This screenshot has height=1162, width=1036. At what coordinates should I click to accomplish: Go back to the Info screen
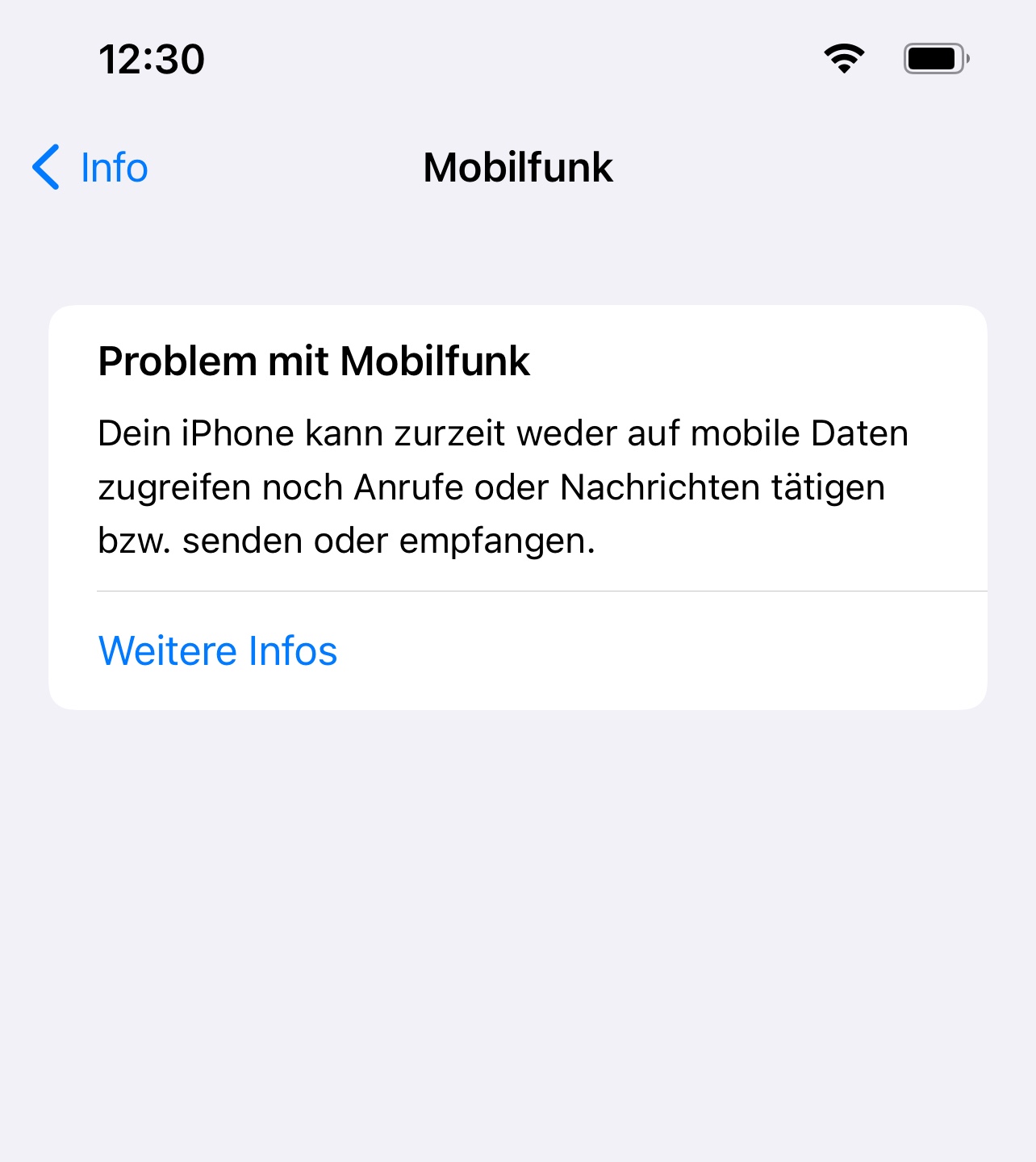click(x=90, y=168)
